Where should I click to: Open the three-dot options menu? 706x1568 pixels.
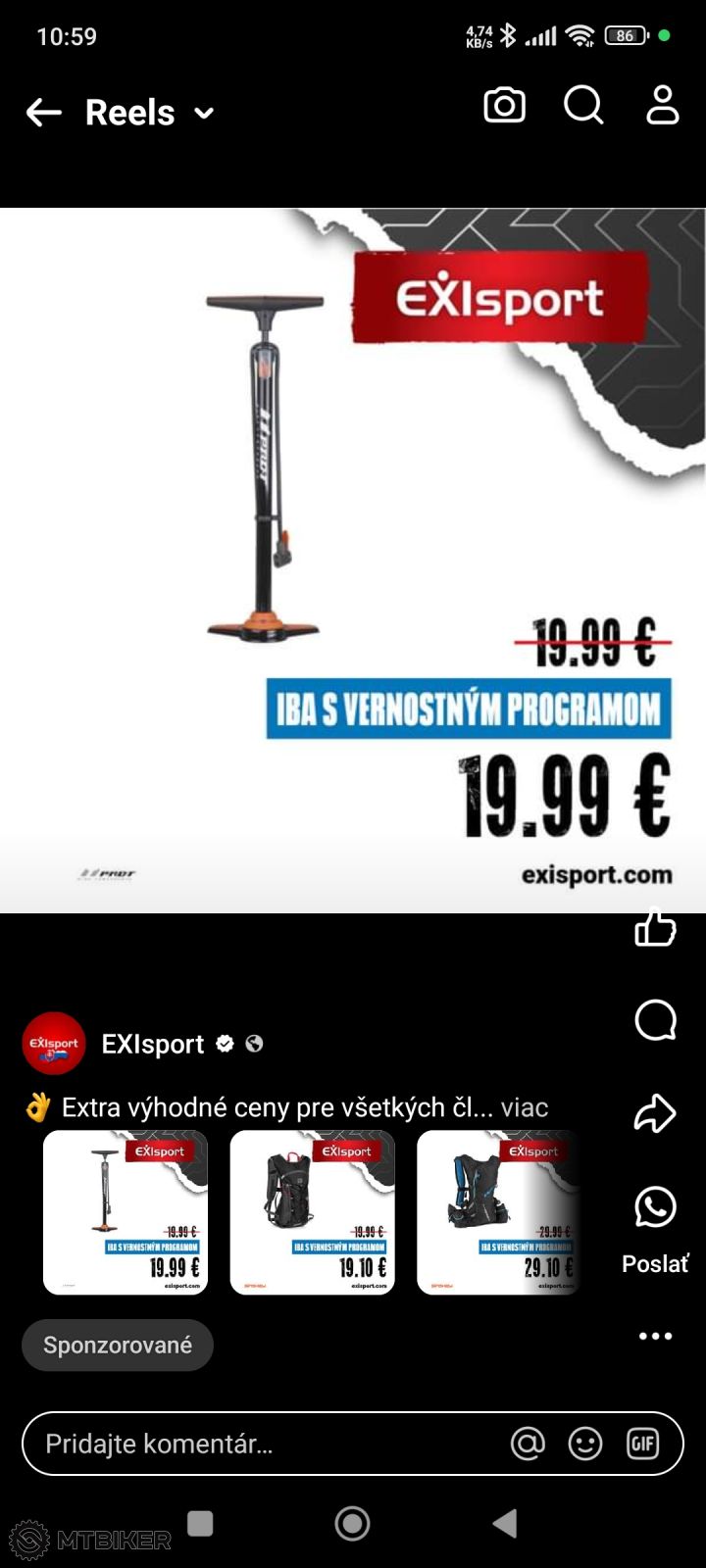tap(655, 1336)
